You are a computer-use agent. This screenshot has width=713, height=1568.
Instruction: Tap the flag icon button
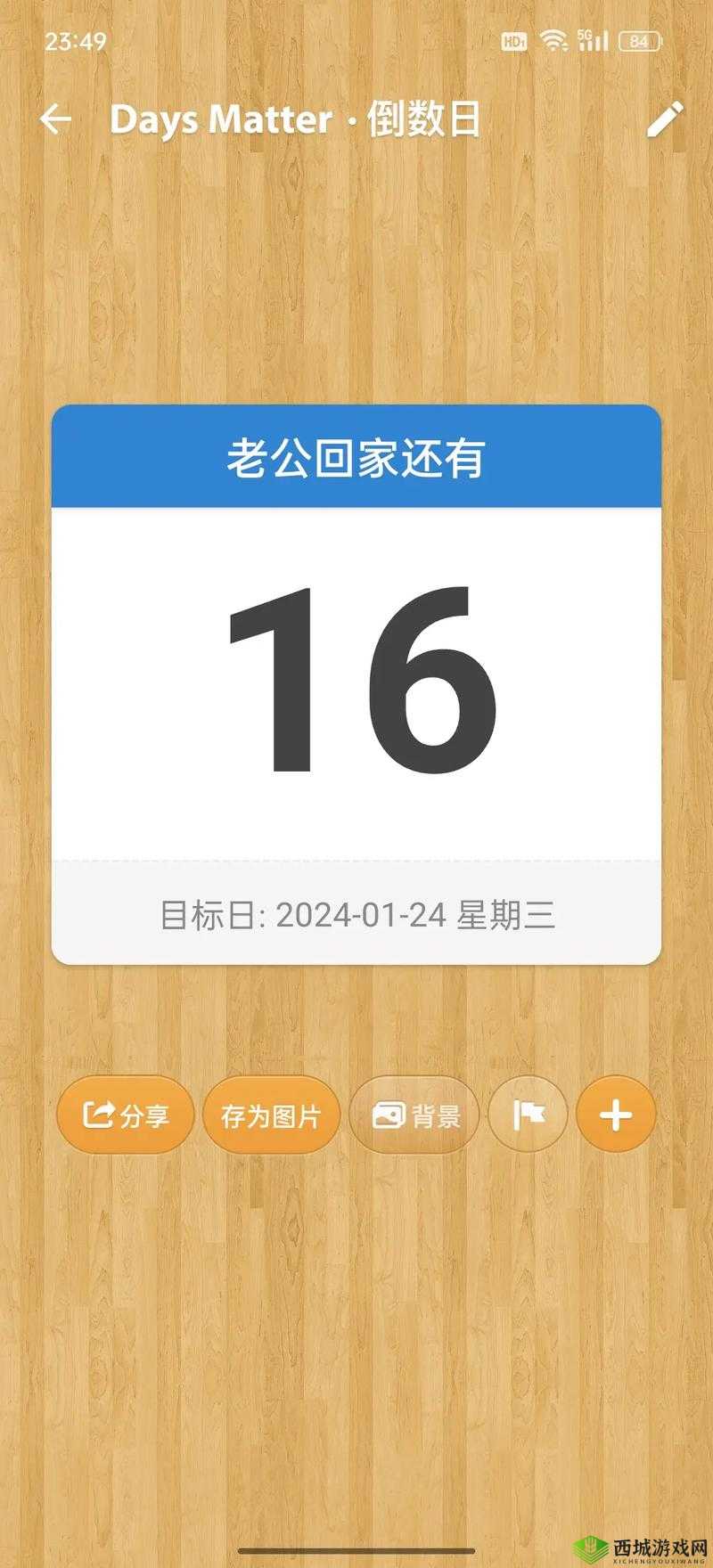click(x=528, y=1115)
